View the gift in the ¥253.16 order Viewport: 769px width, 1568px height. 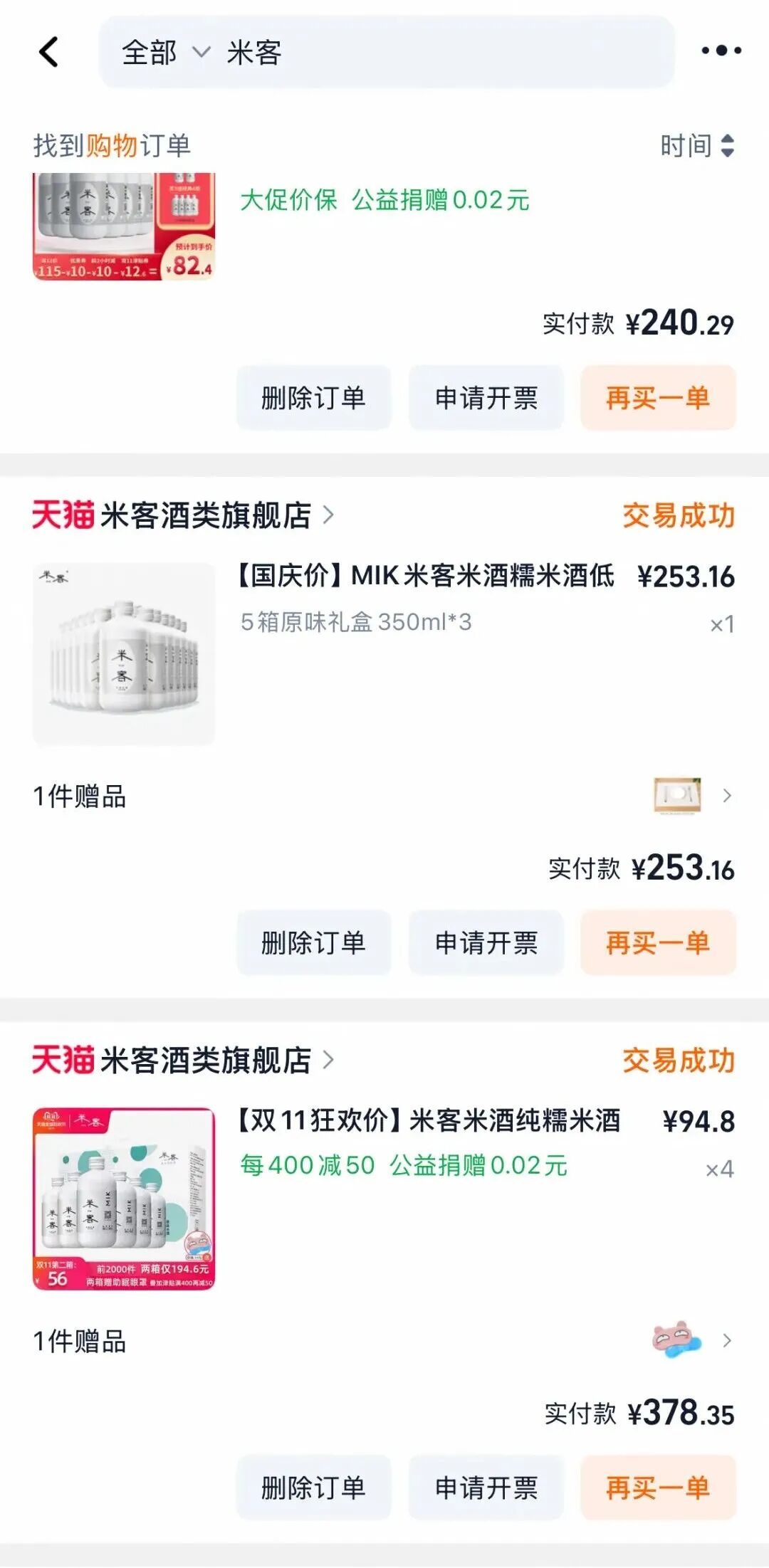pos(691,796)
